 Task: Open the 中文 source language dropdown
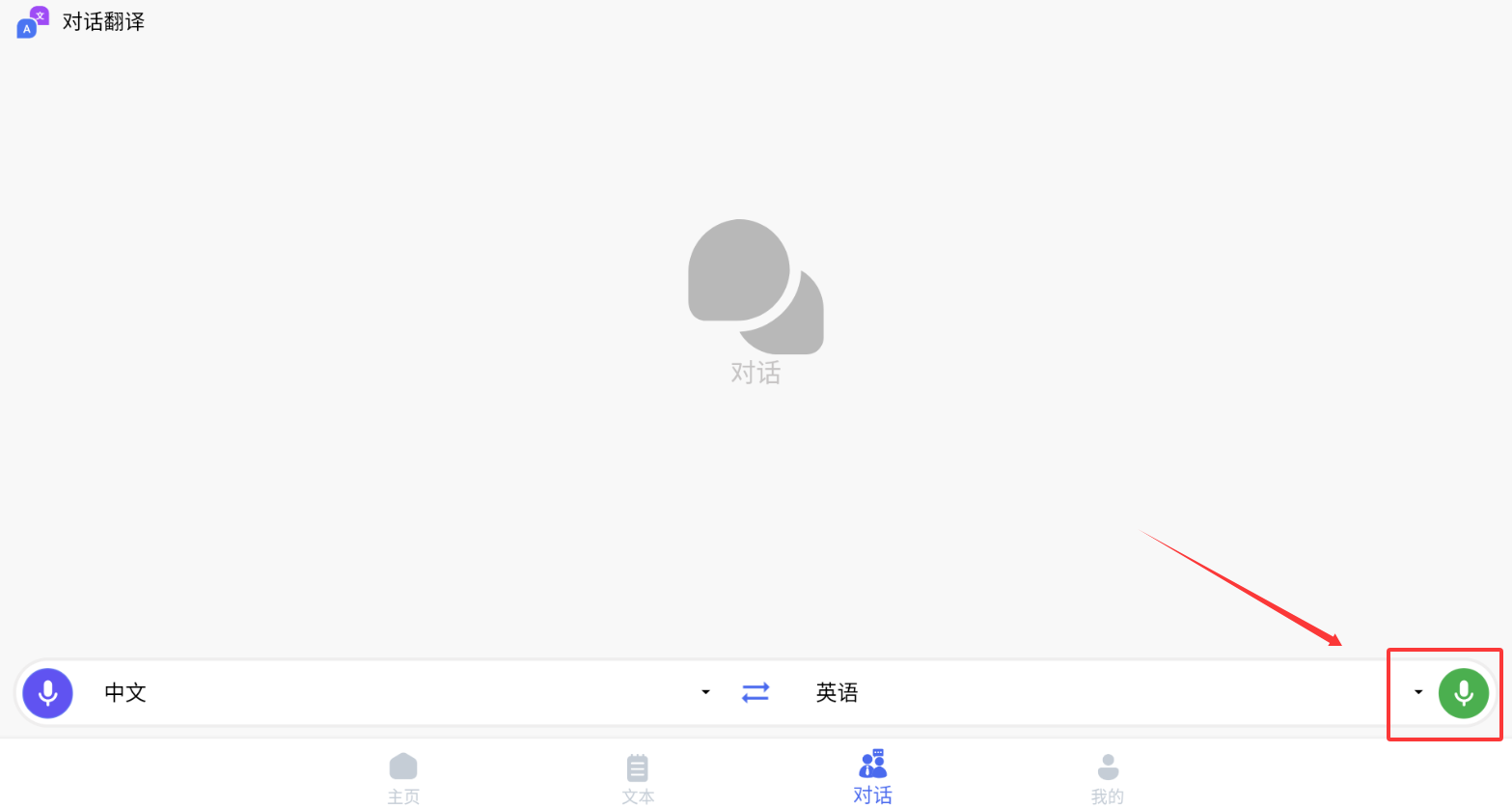click(x=705, y=692)
